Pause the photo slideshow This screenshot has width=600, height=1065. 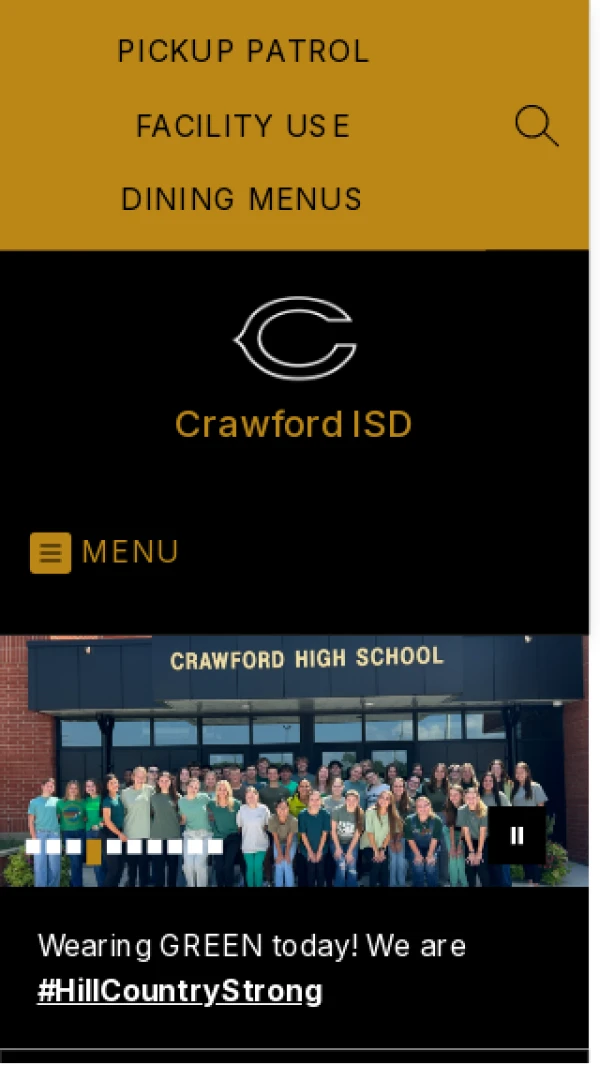coord(516,836)
